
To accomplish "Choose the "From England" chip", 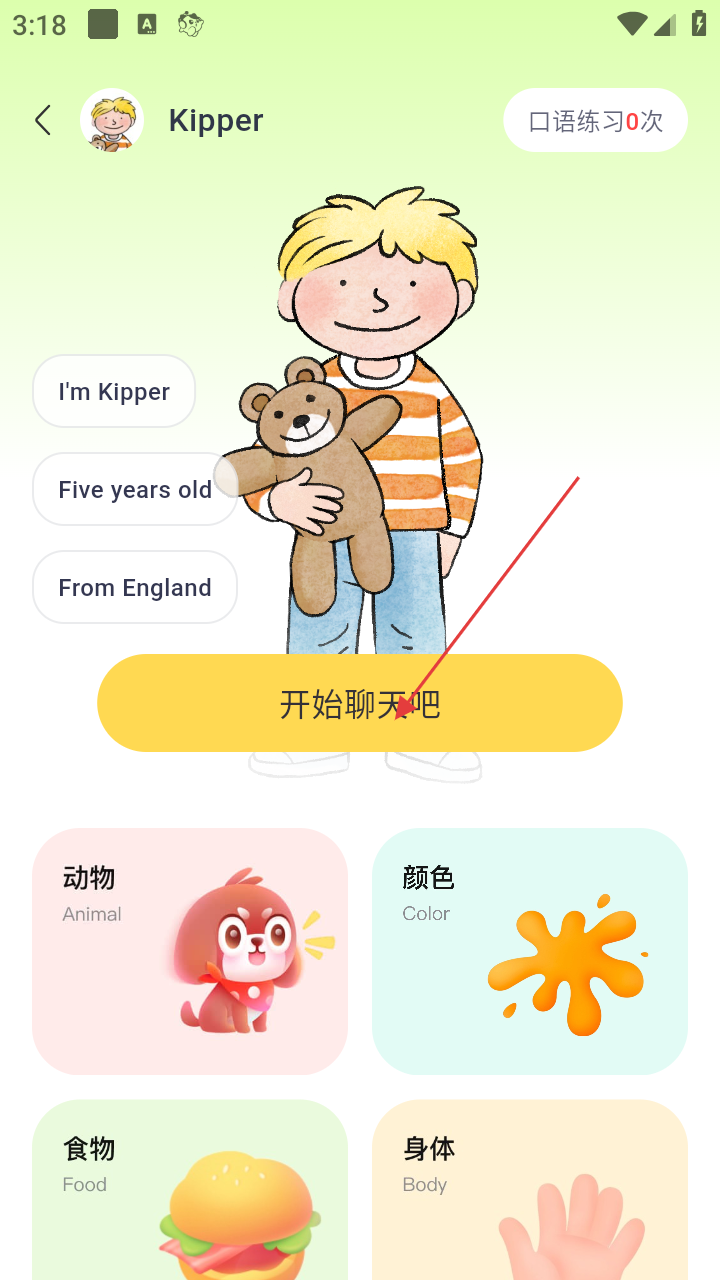I will (134, 588).
